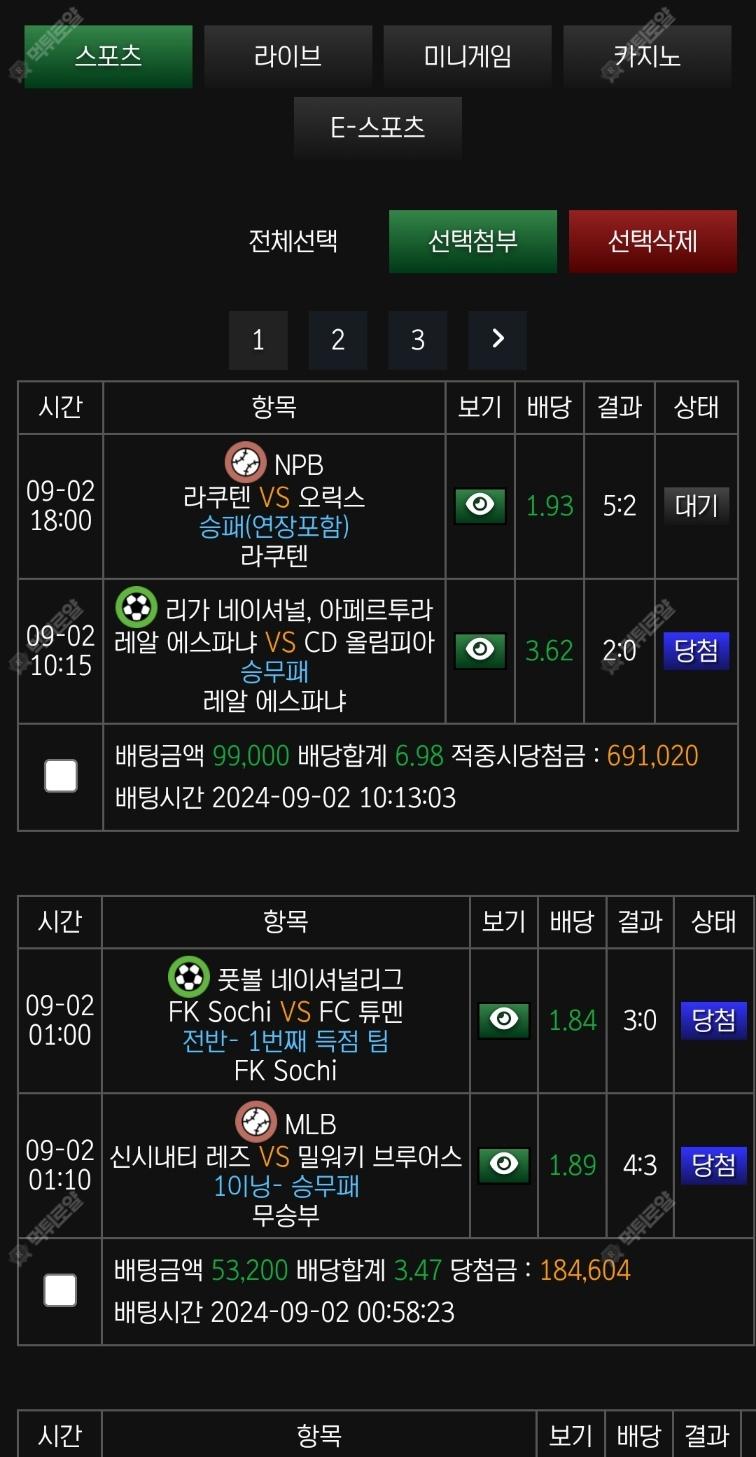
Task: View details of the FK Sochi match
Action: click(504, 1020)
